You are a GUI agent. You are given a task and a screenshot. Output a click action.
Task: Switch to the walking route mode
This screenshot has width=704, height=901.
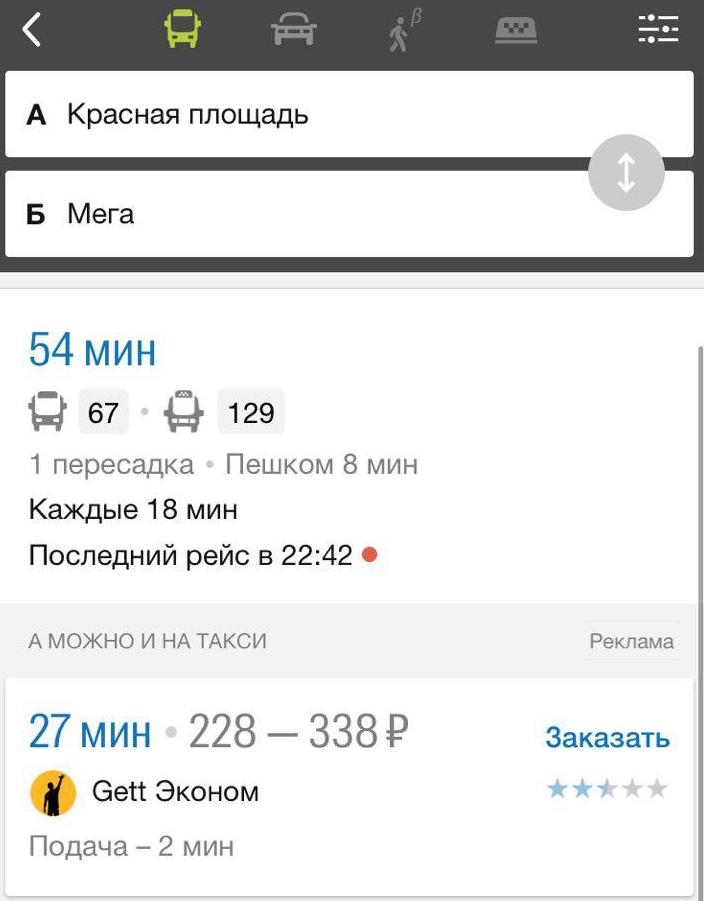pos(402,31)
